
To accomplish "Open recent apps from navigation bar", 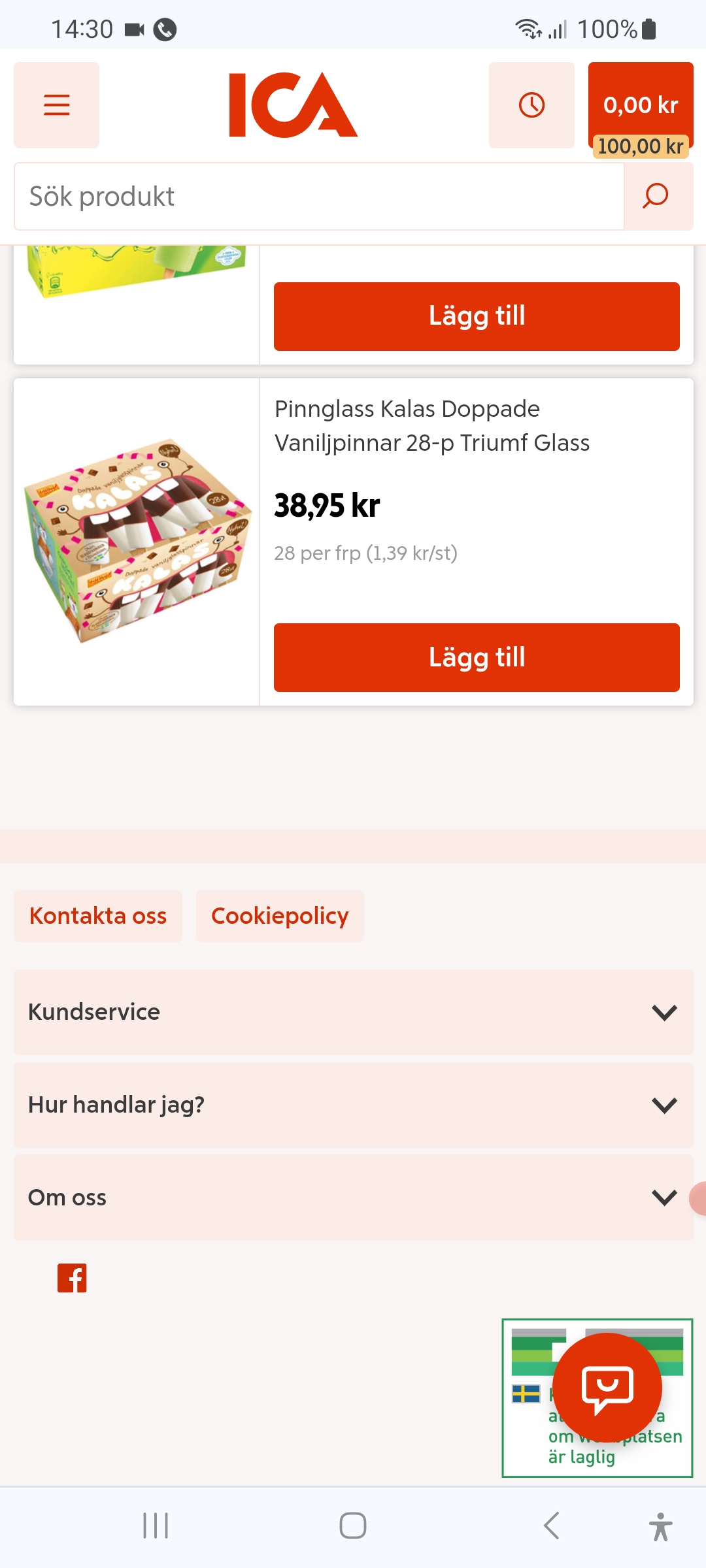I will 156,1526.
